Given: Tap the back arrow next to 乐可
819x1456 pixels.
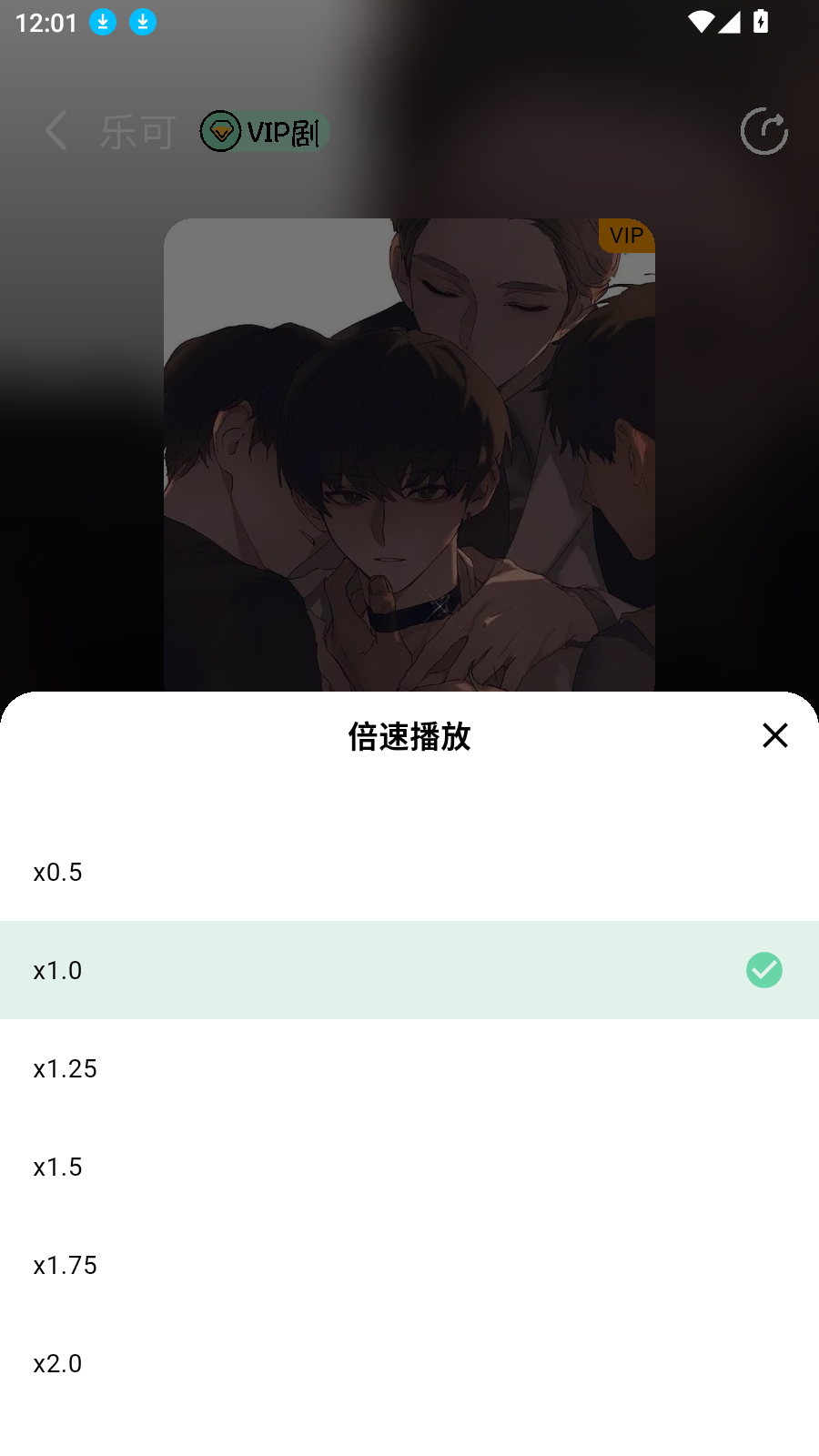Looking at the screenshot, I should pos(56,131).
